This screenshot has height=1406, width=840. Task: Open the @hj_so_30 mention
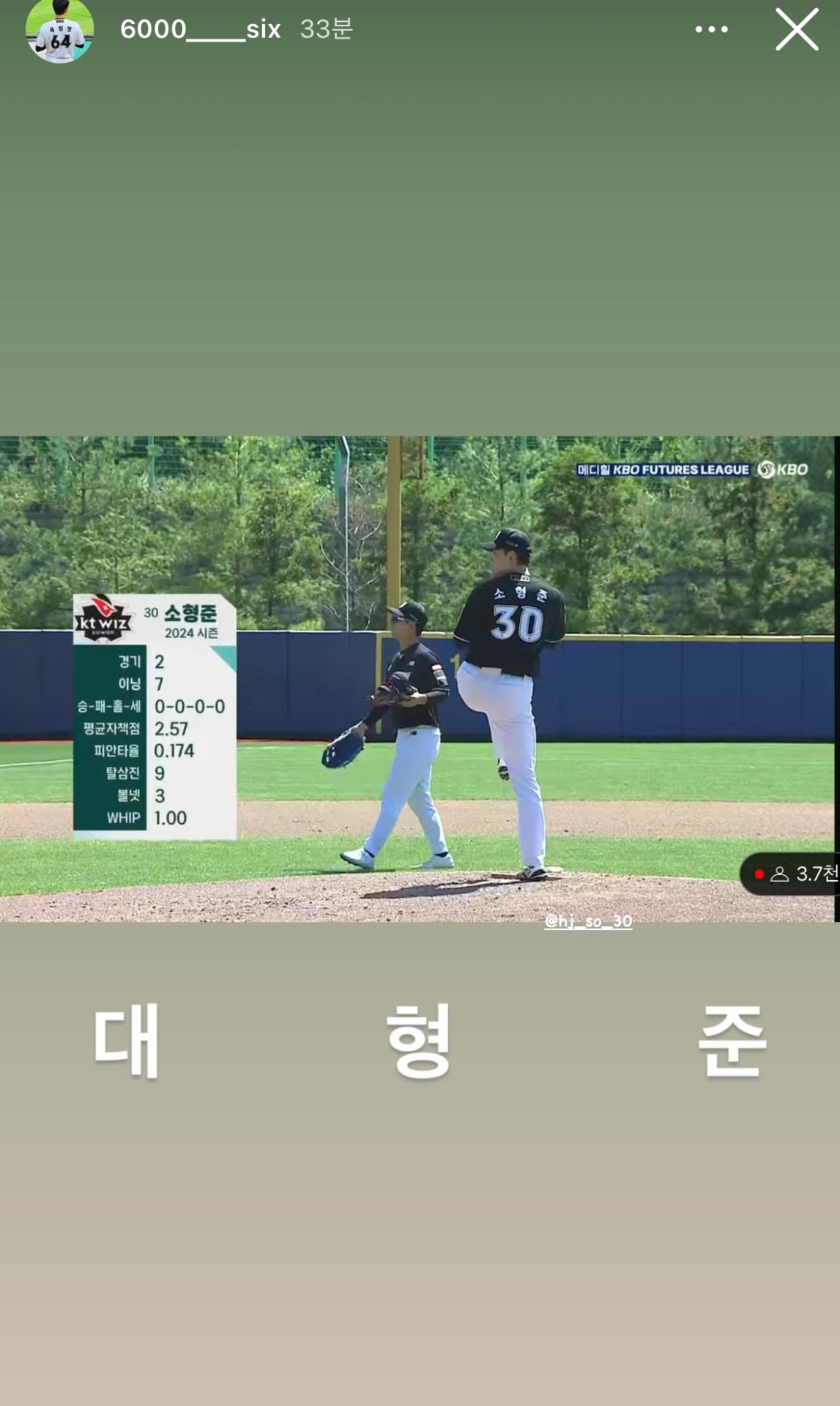click(x=588, y=920)
